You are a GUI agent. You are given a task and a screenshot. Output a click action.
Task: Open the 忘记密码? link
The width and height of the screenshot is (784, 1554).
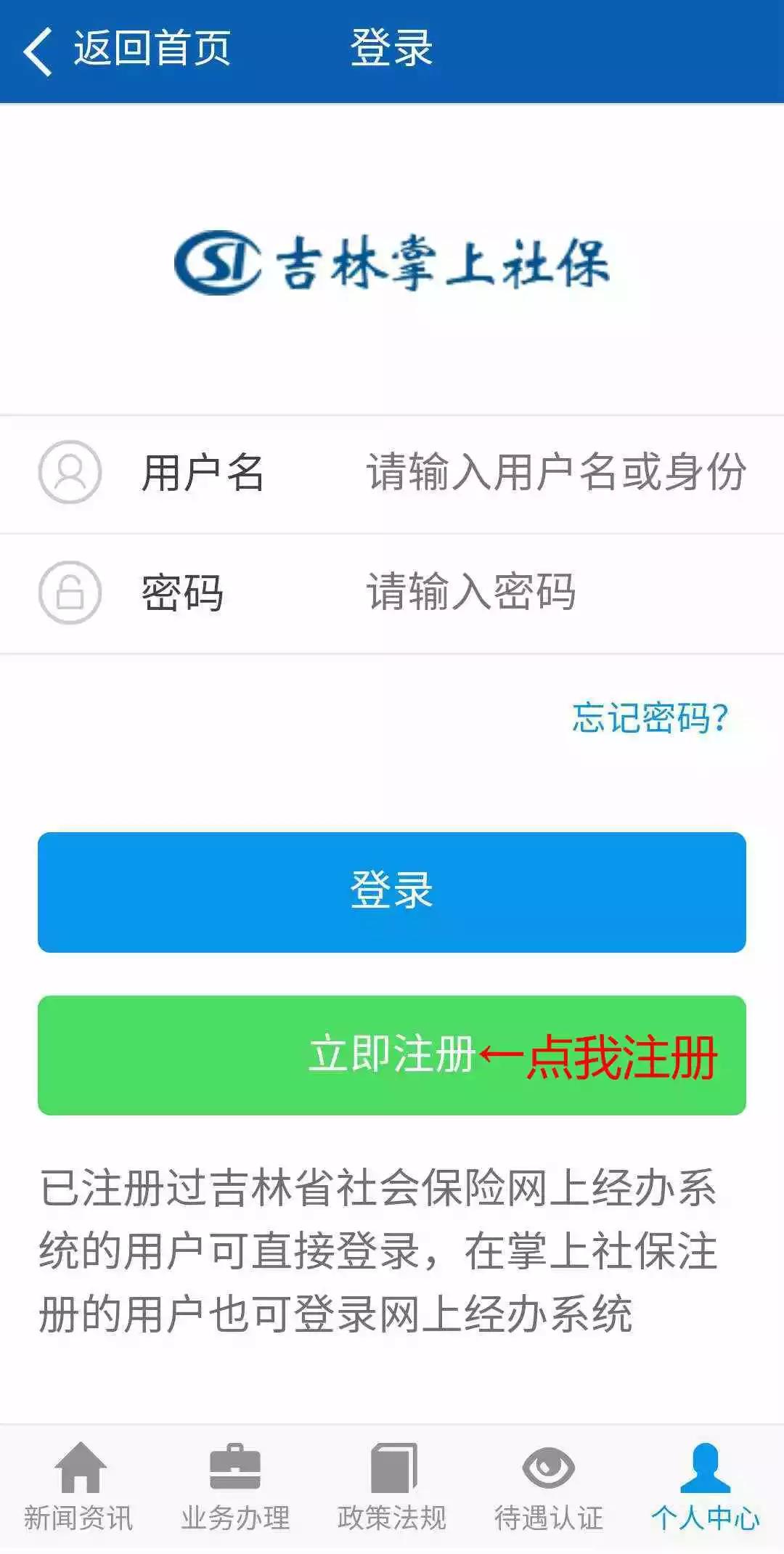(x=650, y=718)
